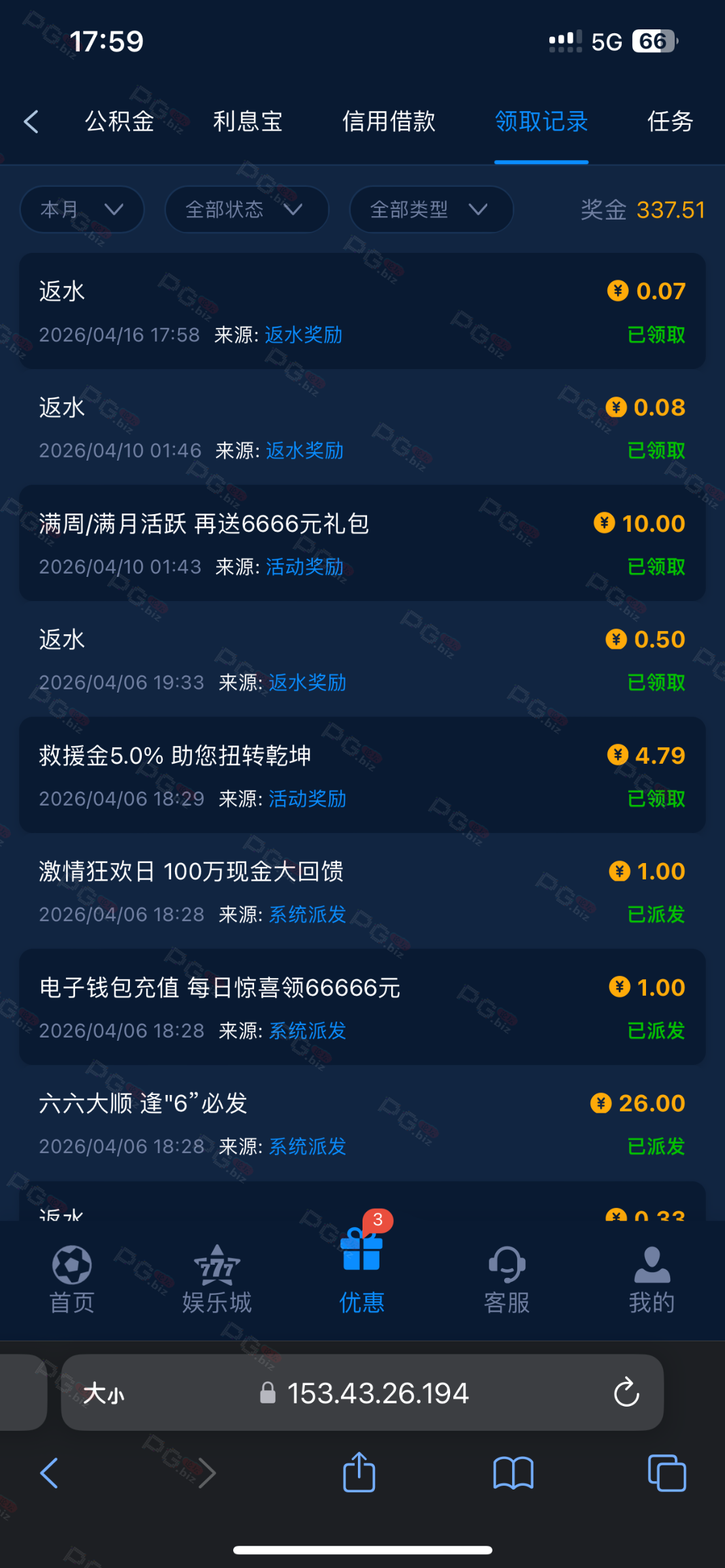Switch to the 公积金 tab
The height and width of the screenshot is (1568, 725).
(x=120, y=122)
